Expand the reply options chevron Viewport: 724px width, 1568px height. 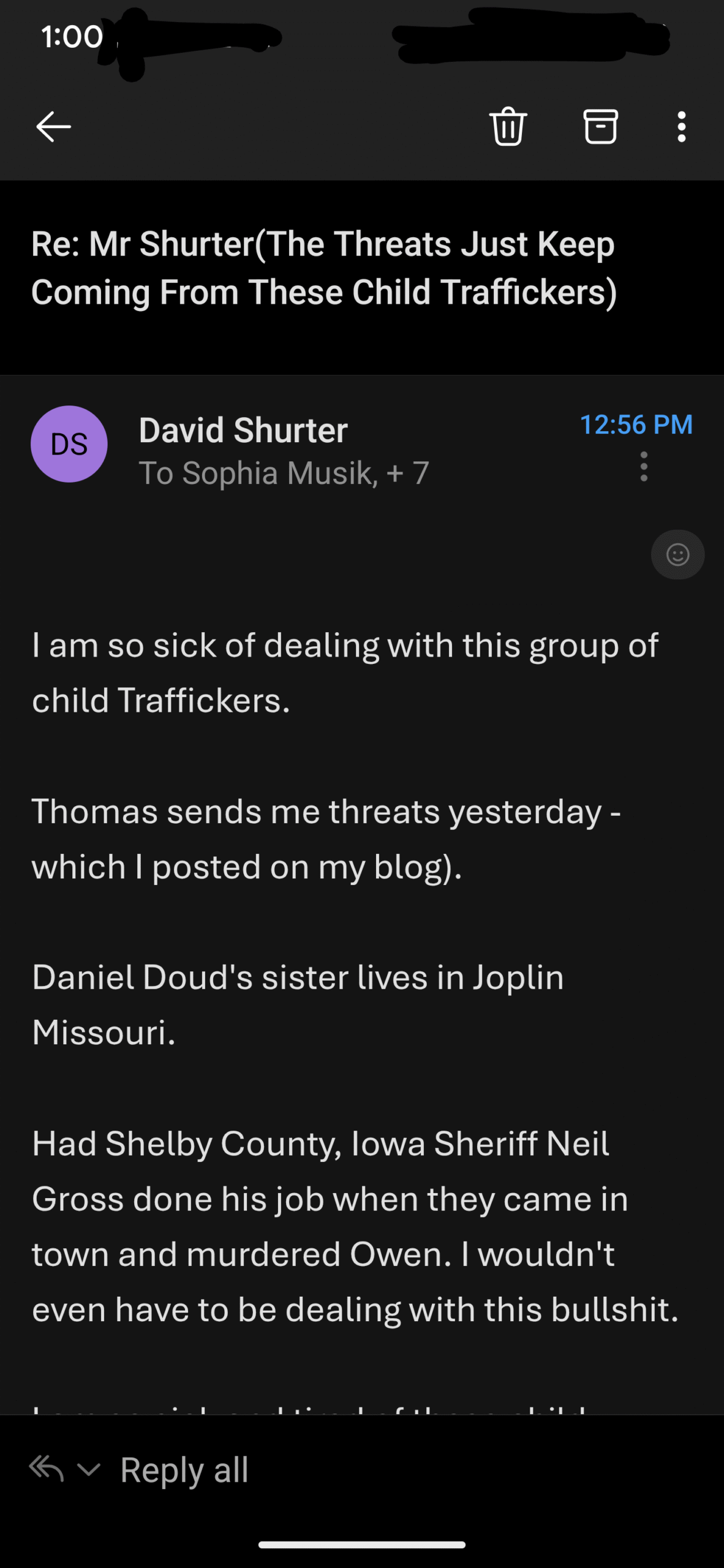[x=89, y=1469]
